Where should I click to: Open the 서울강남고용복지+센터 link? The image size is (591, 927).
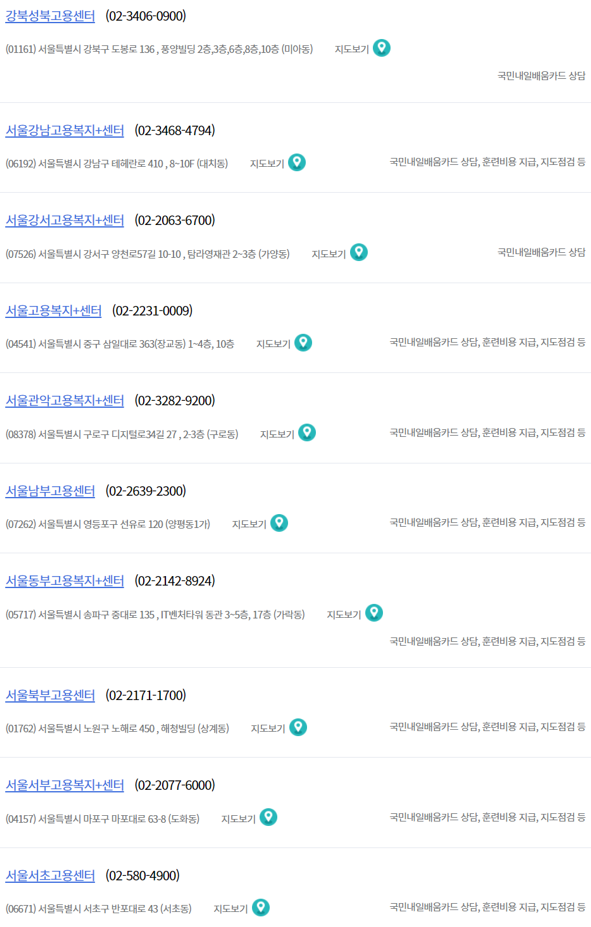64,131
